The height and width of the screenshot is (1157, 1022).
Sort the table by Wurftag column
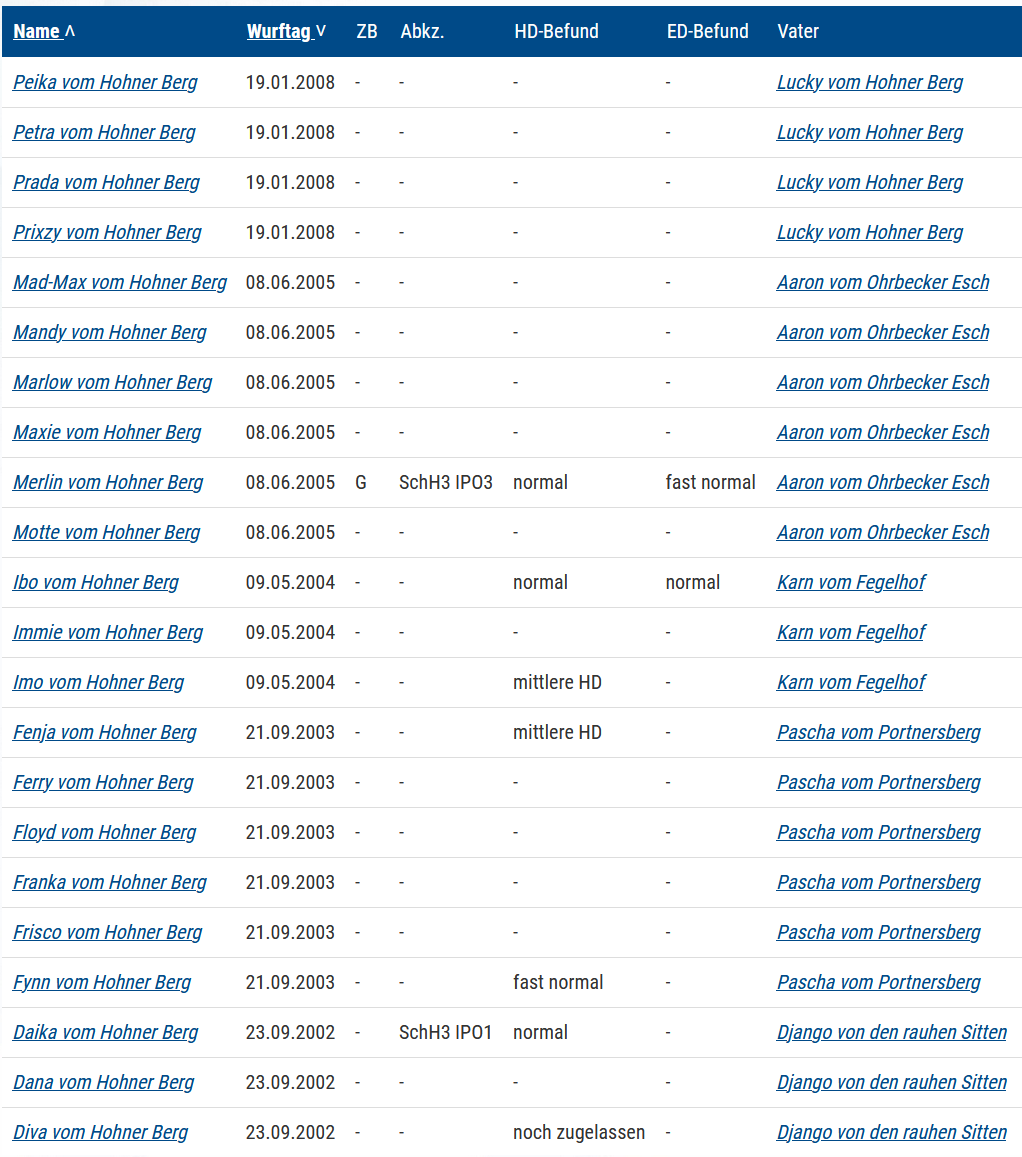click(279, 31)
